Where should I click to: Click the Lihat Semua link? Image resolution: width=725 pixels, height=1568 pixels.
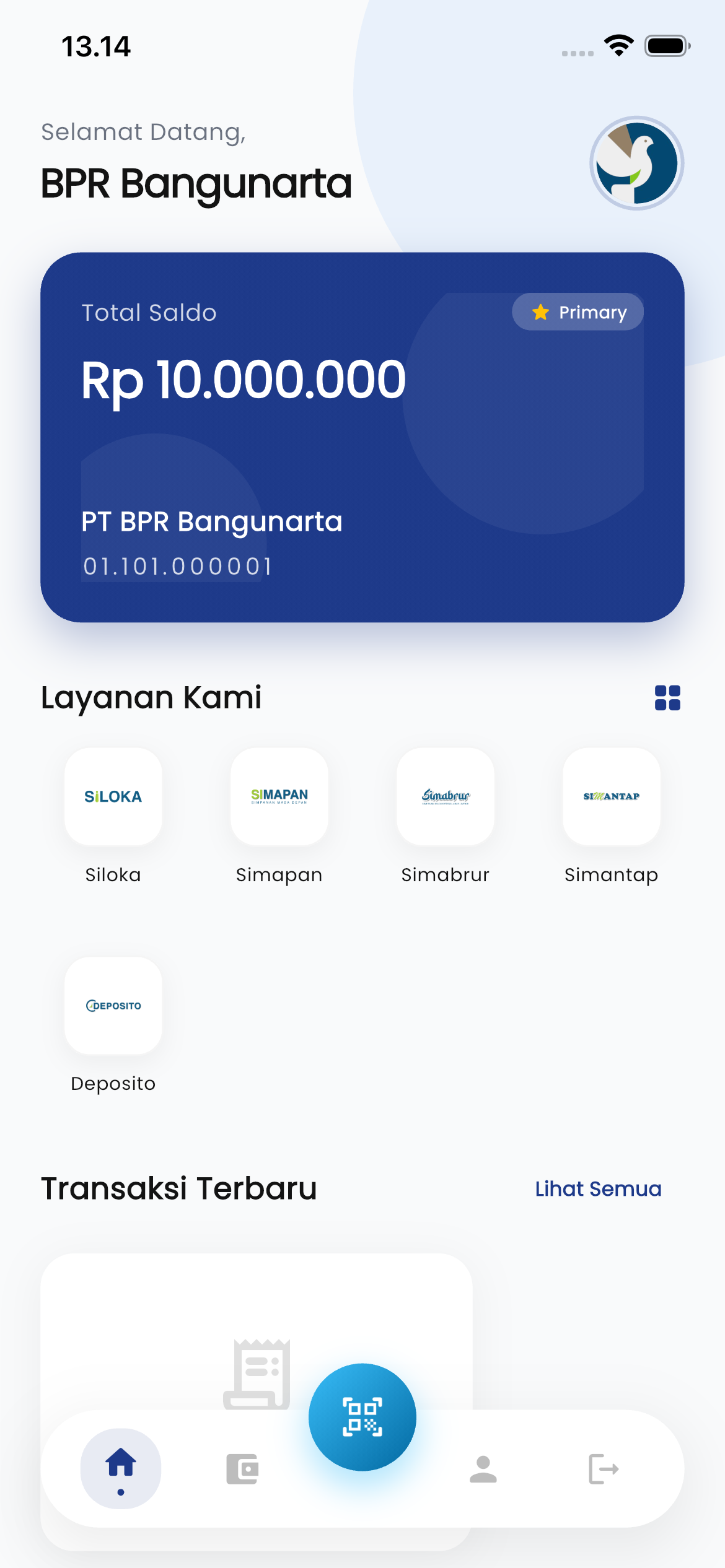(598, 1188)
